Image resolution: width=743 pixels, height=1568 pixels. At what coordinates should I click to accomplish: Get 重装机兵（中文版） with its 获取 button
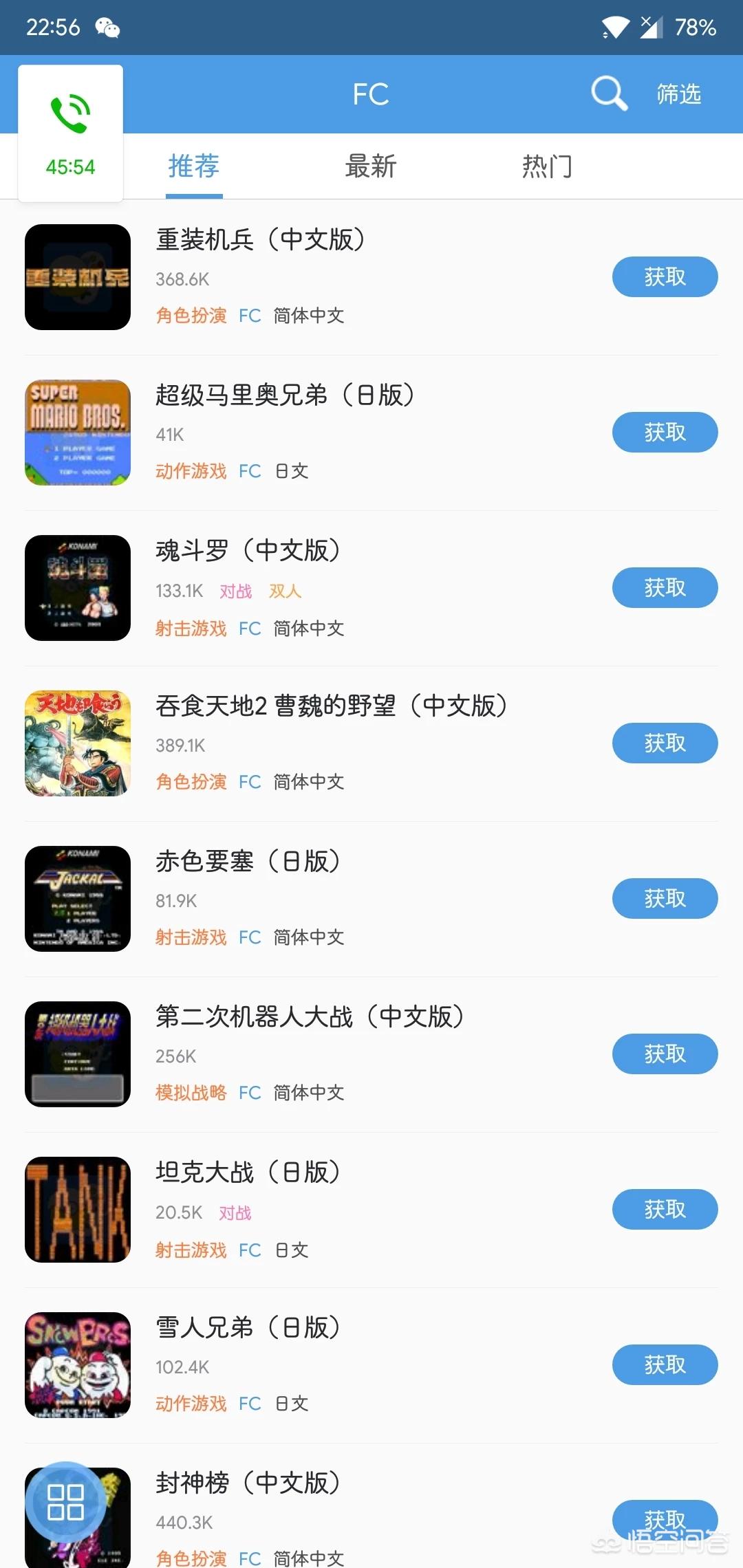[665, 277]
